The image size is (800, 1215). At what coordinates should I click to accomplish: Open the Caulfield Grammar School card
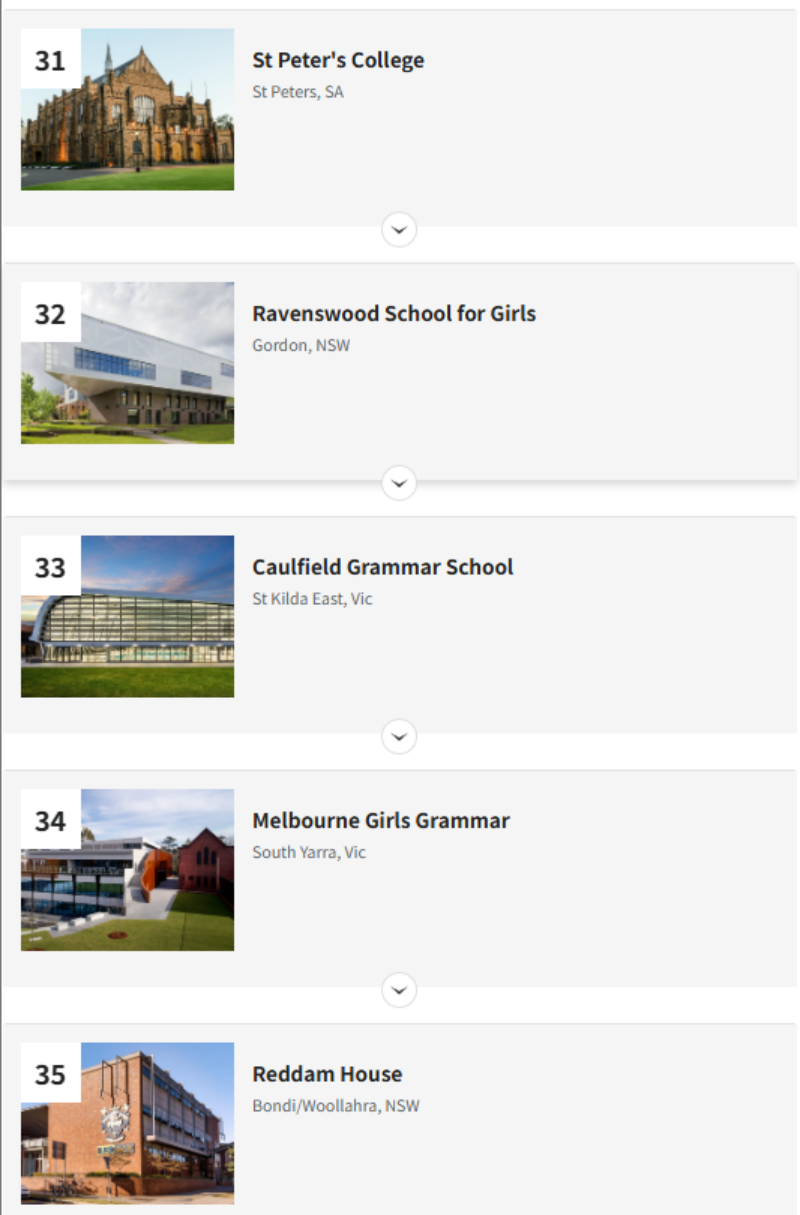tap(382, 567)
